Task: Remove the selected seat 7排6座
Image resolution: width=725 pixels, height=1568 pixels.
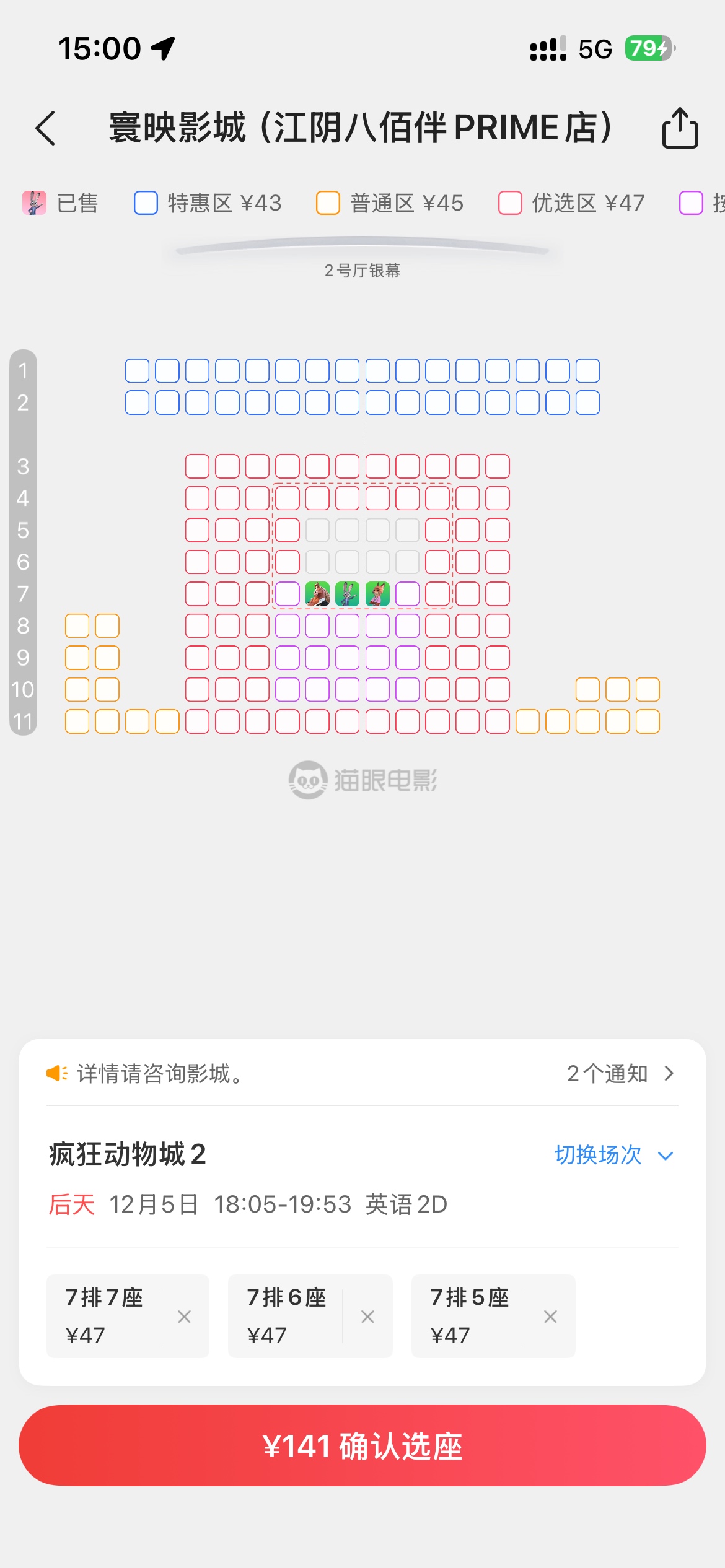Action: tap(367, 1317)
